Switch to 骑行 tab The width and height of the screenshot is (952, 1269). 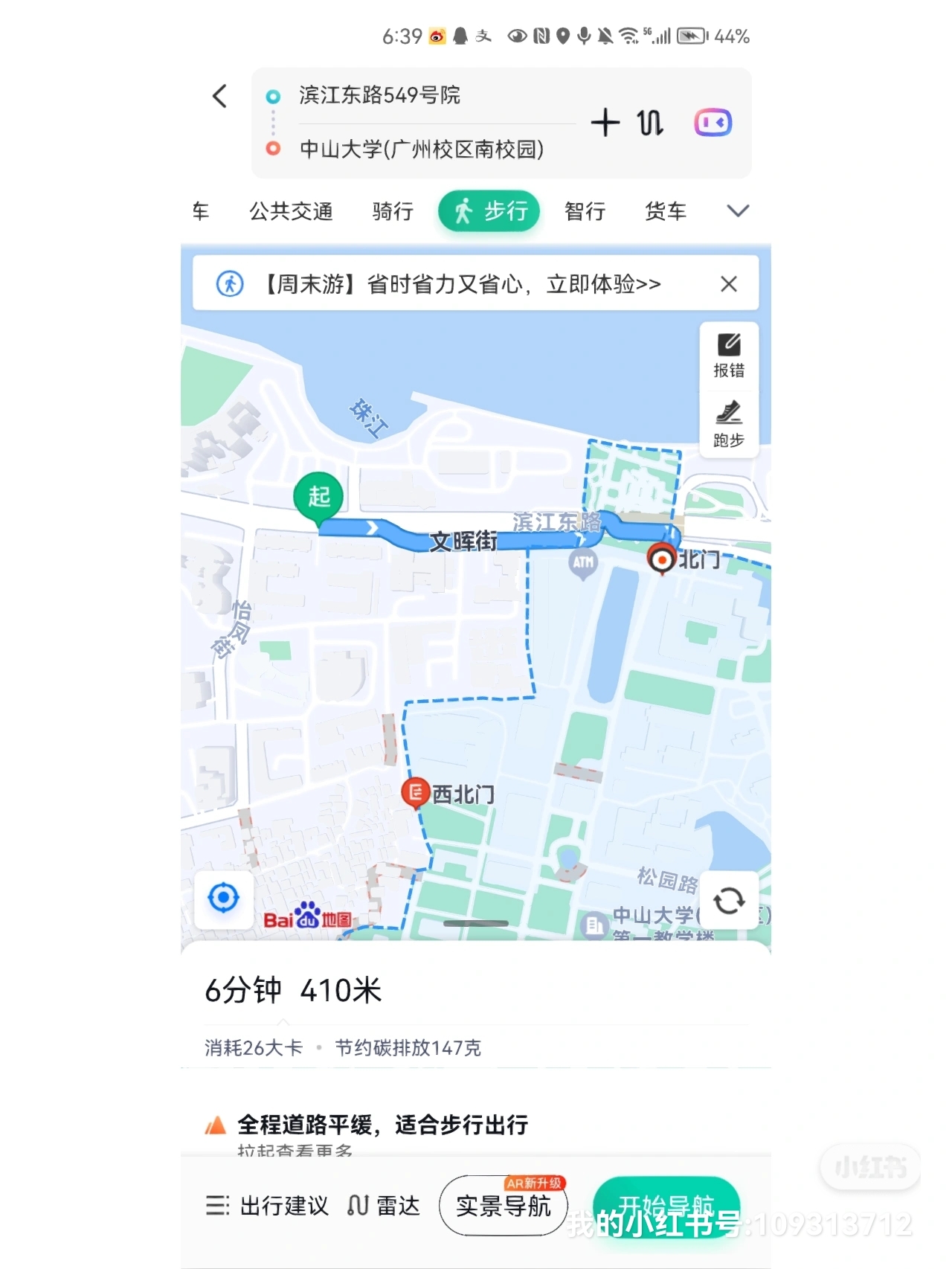(393, 211)
